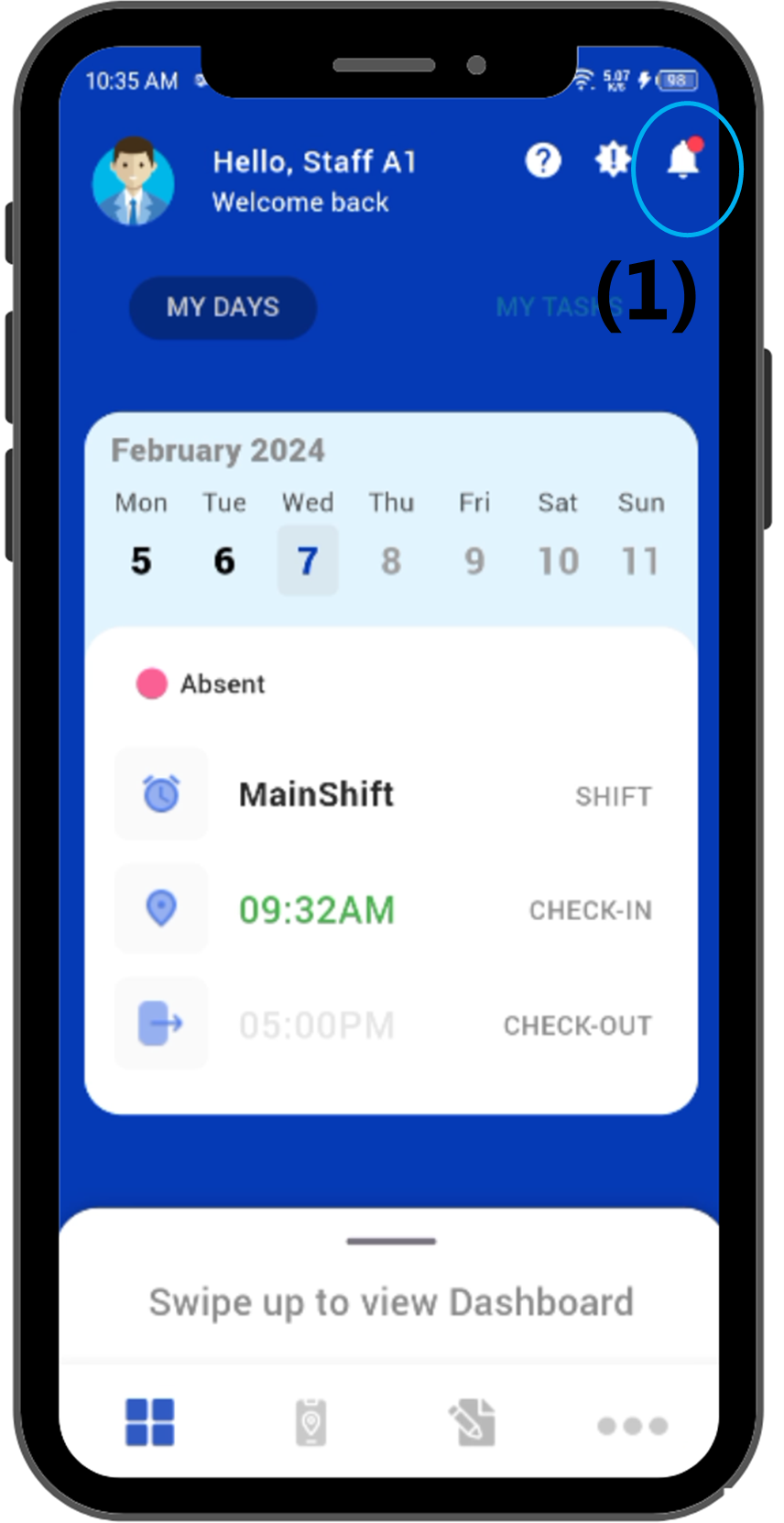
Task: Open the dashboard grid tab in bottom bar
Action: [x=150, y=1422]
